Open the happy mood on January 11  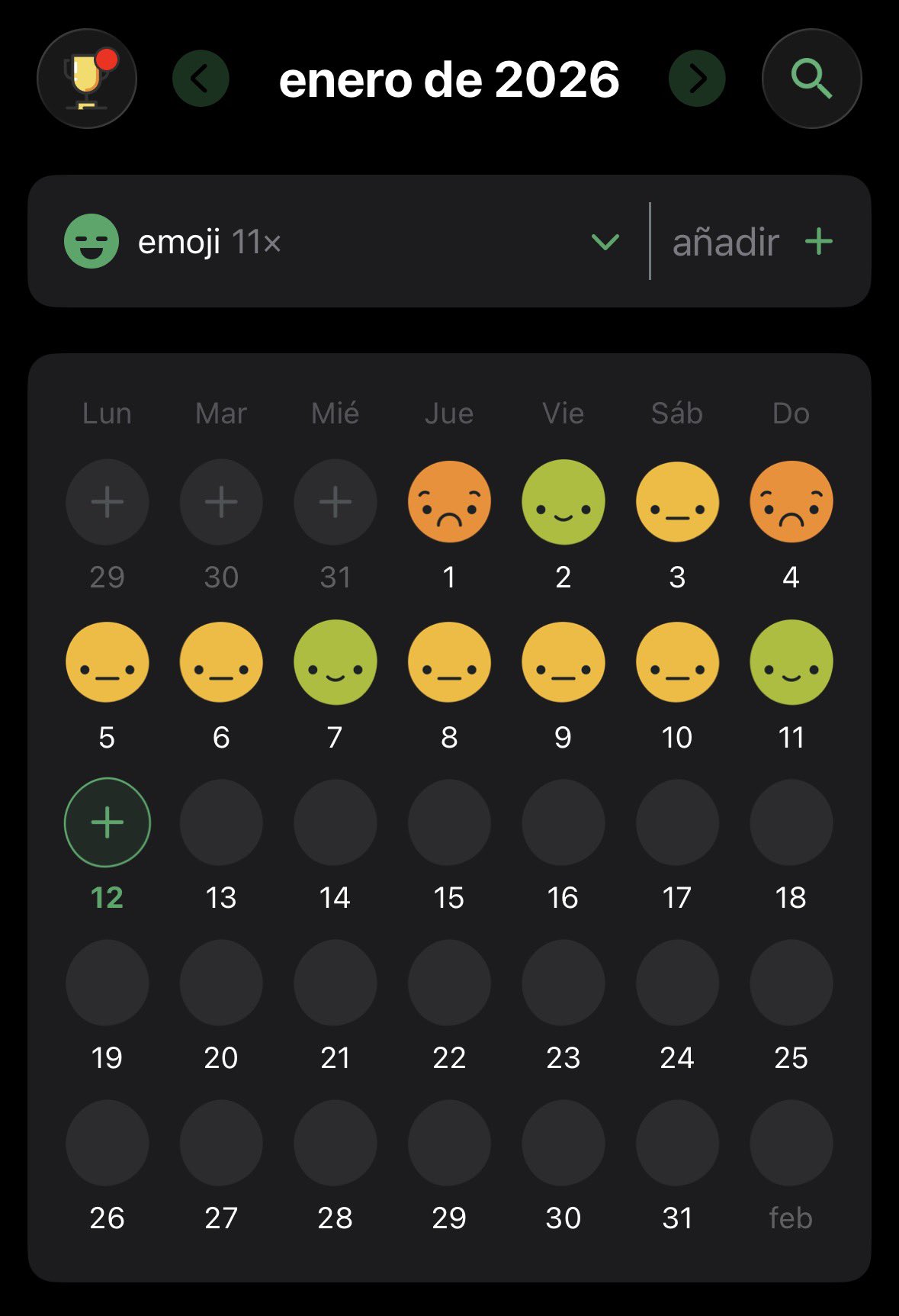(x=791, y=662)
